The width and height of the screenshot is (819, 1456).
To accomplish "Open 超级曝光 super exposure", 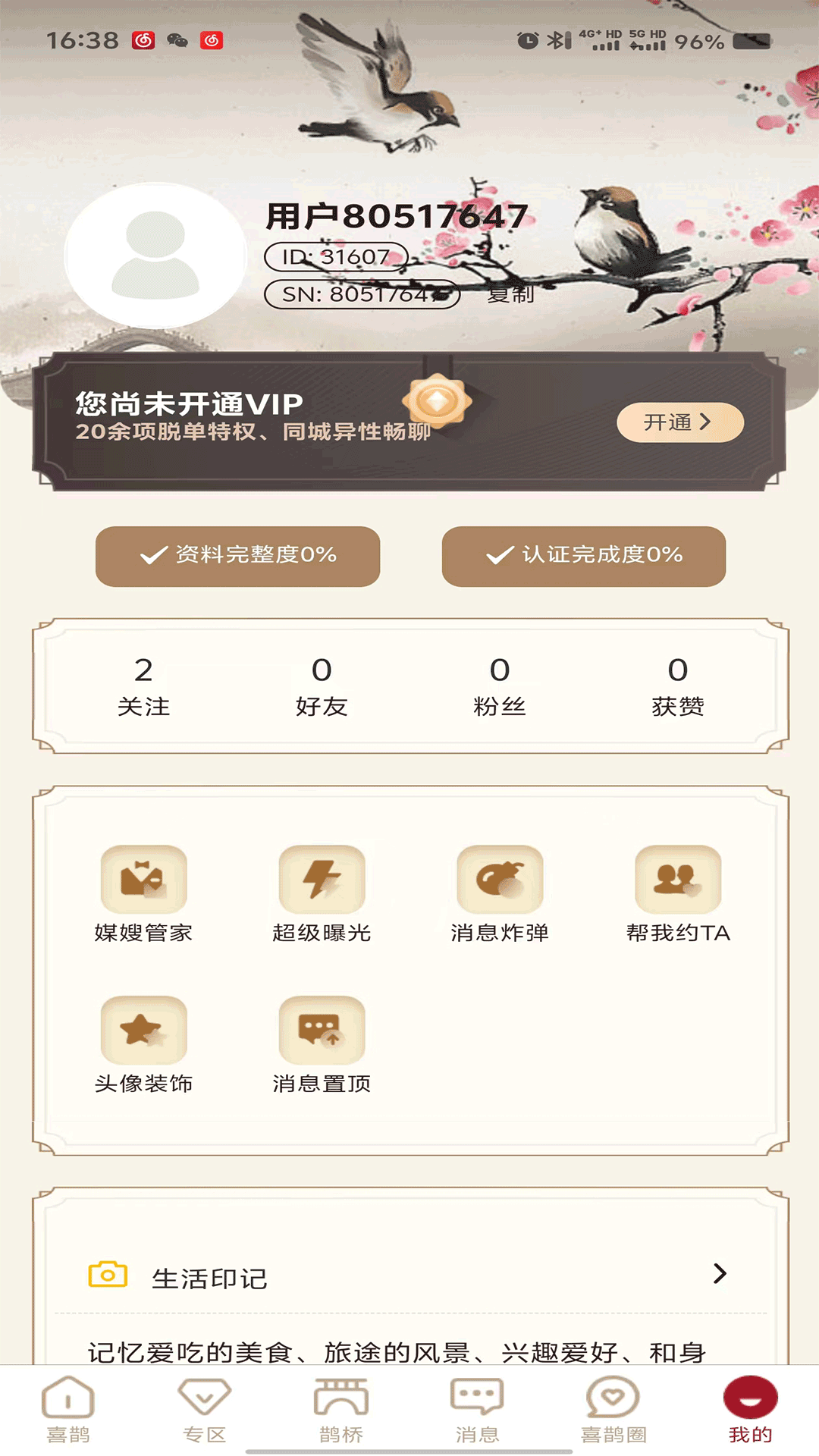I will pyautogui.click(x=322, y=893).
